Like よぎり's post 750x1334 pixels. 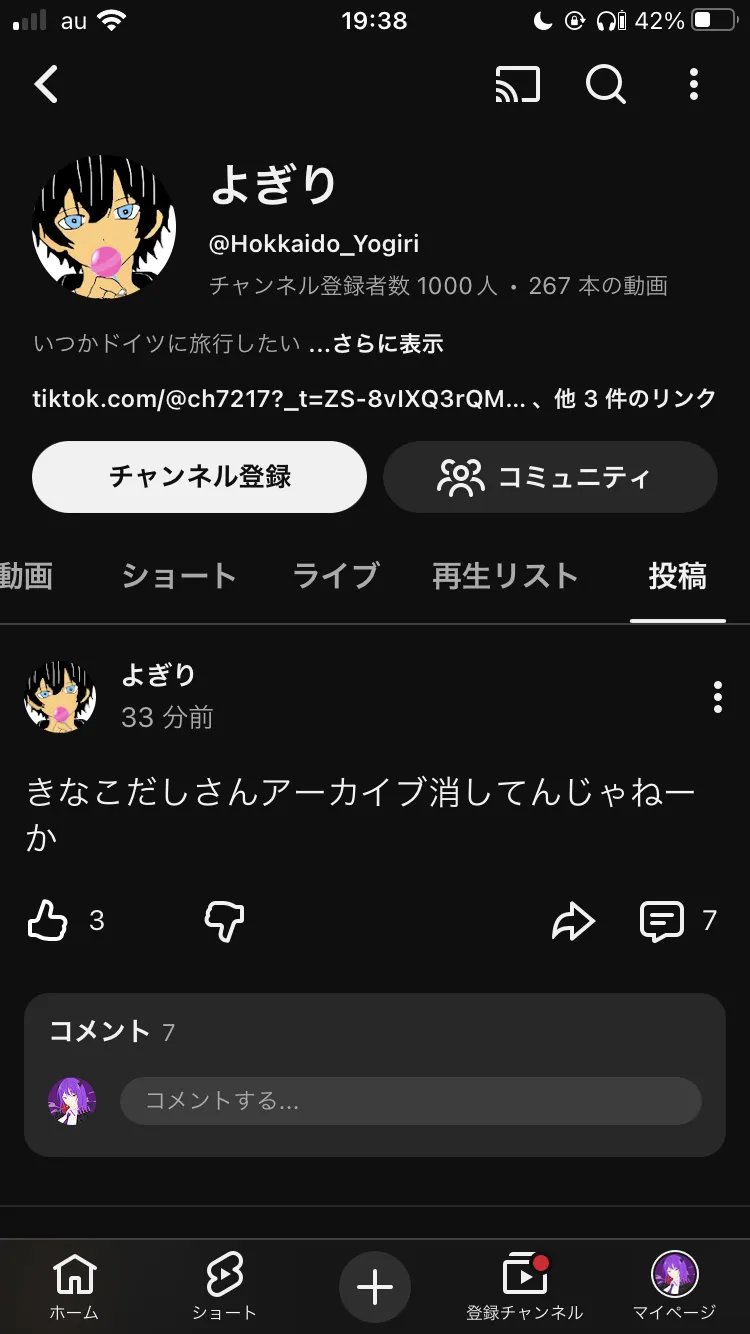(x=47, y=920)
